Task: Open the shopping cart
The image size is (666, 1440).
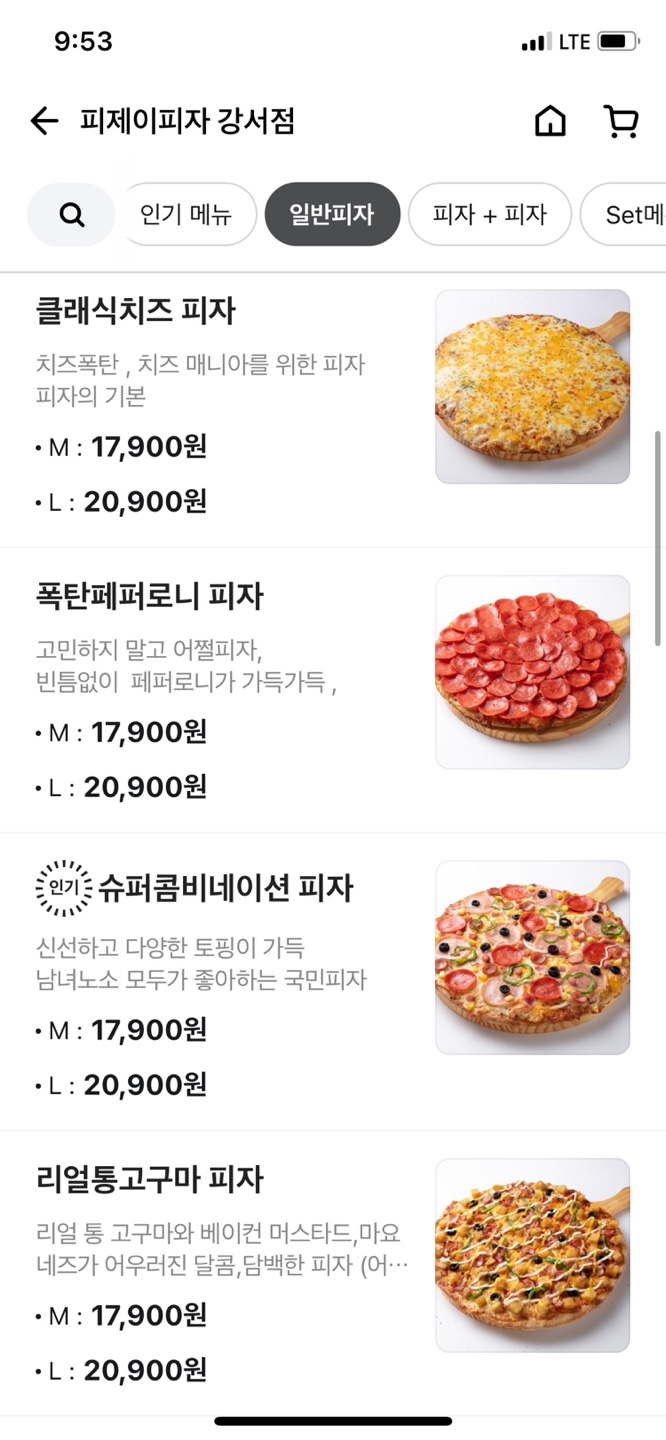Action: click(x=621, y=122)
